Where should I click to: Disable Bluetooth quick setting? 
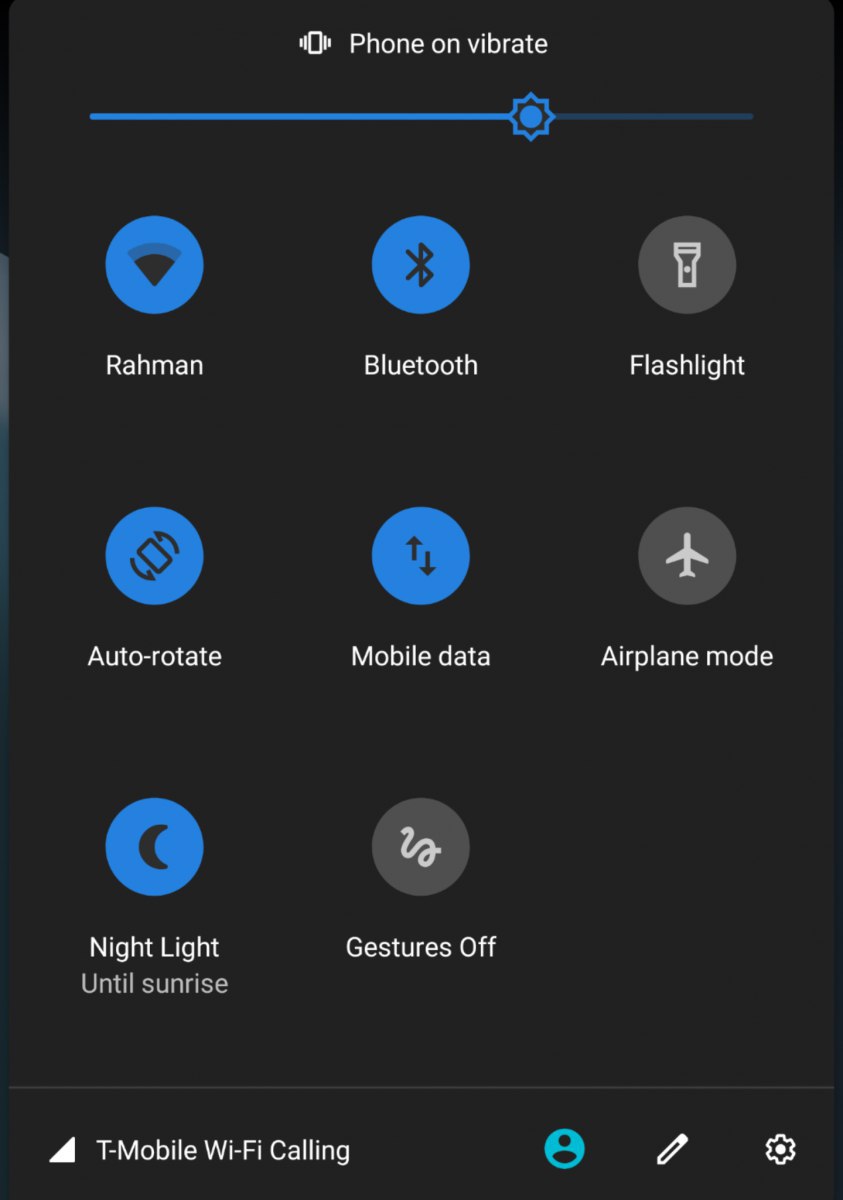click(420, 265)
